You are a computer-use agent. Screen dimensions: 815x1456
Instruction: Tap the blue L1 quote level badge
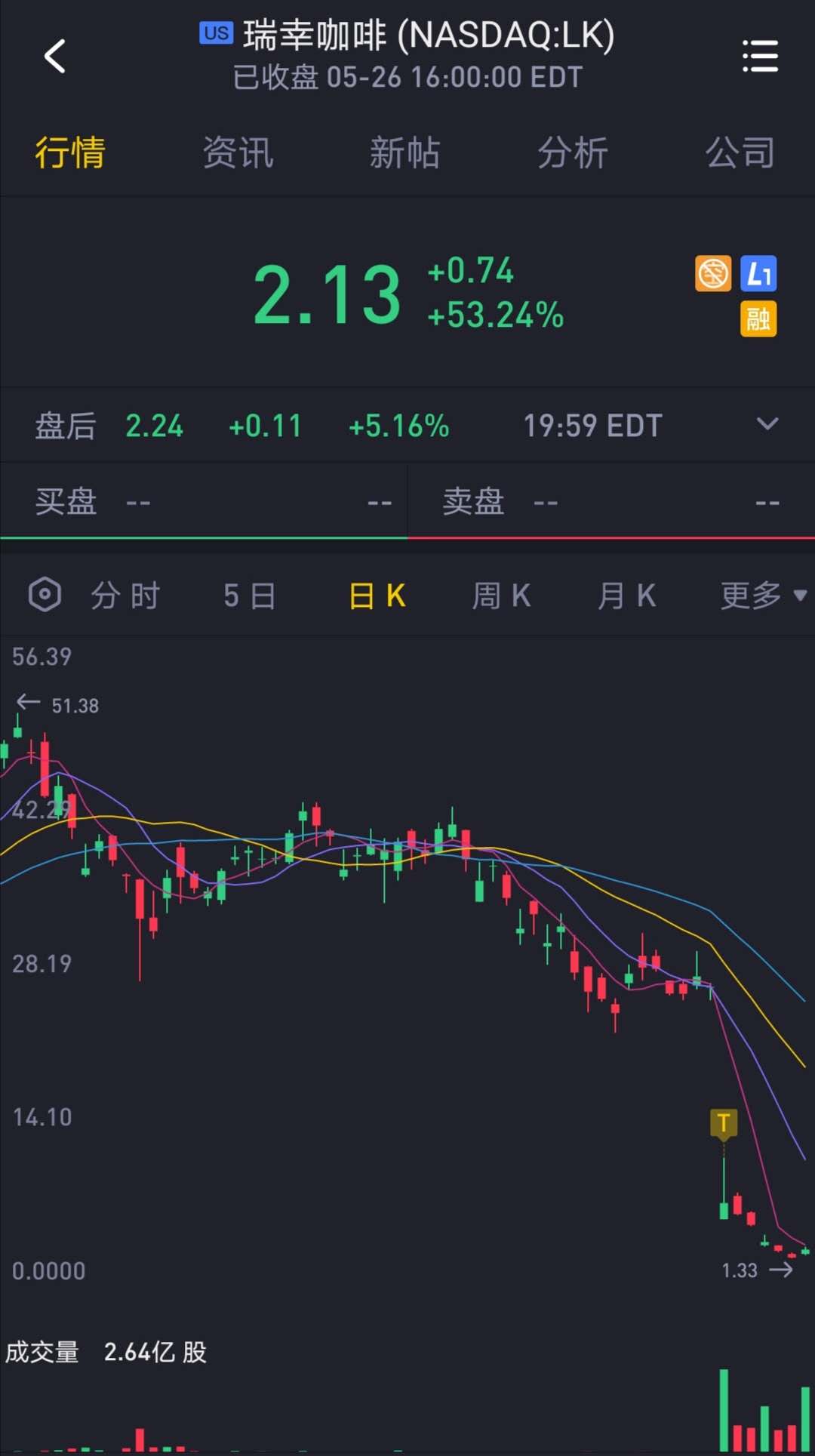click(x=758, y=273)
